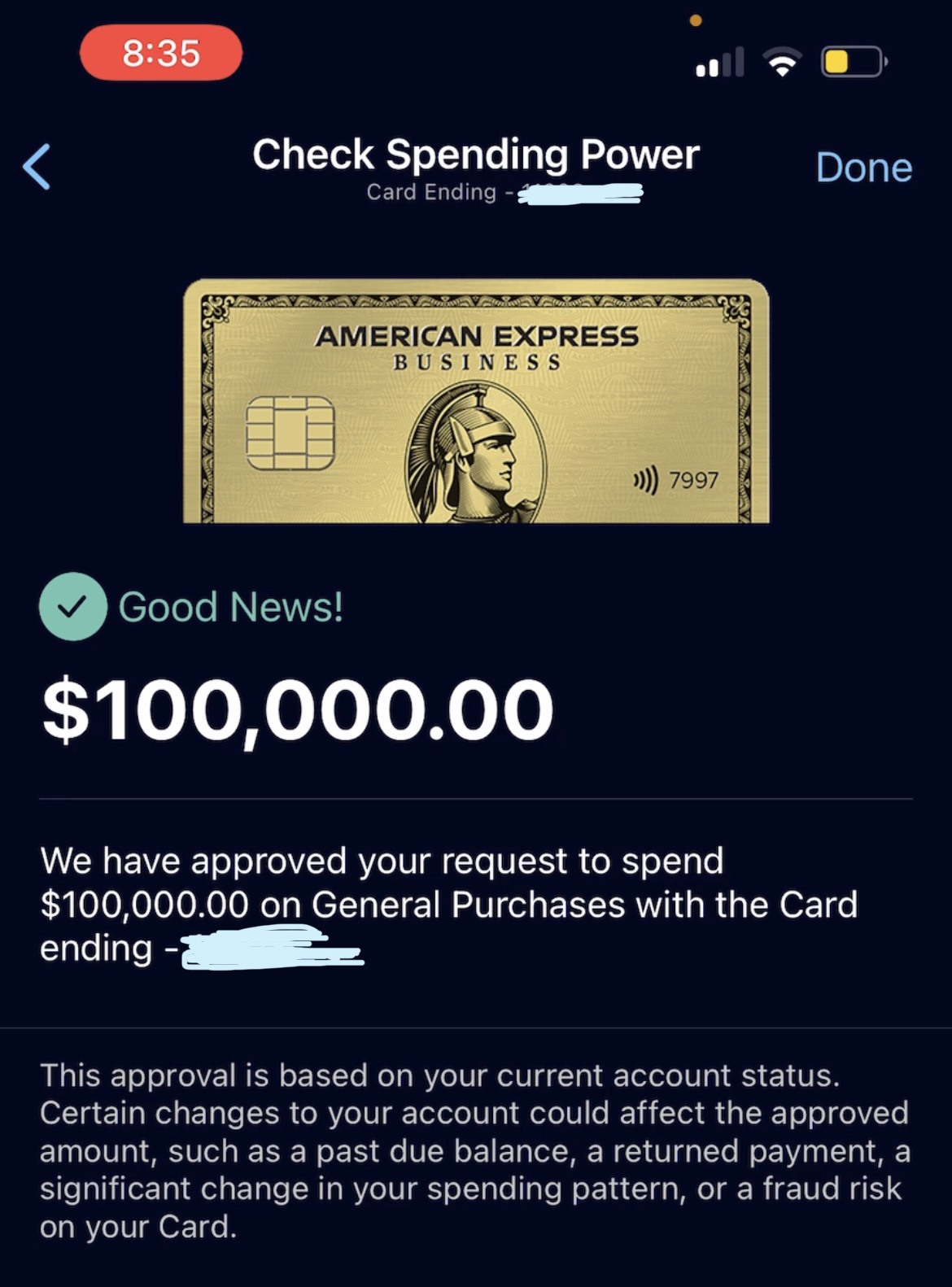Go back using the top-left arrow

pos(37,167)
